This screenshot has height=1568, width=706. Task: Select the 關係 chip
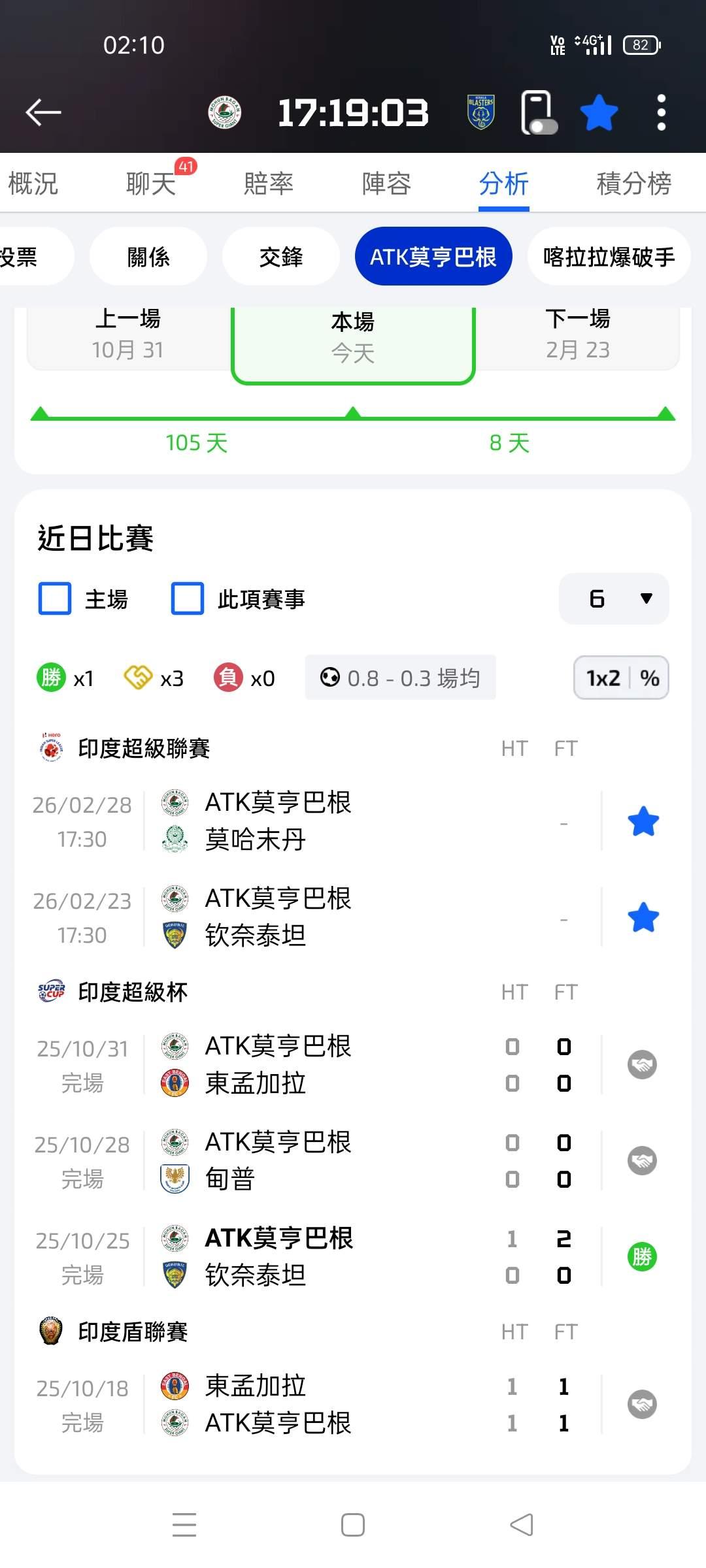(148, 257)
